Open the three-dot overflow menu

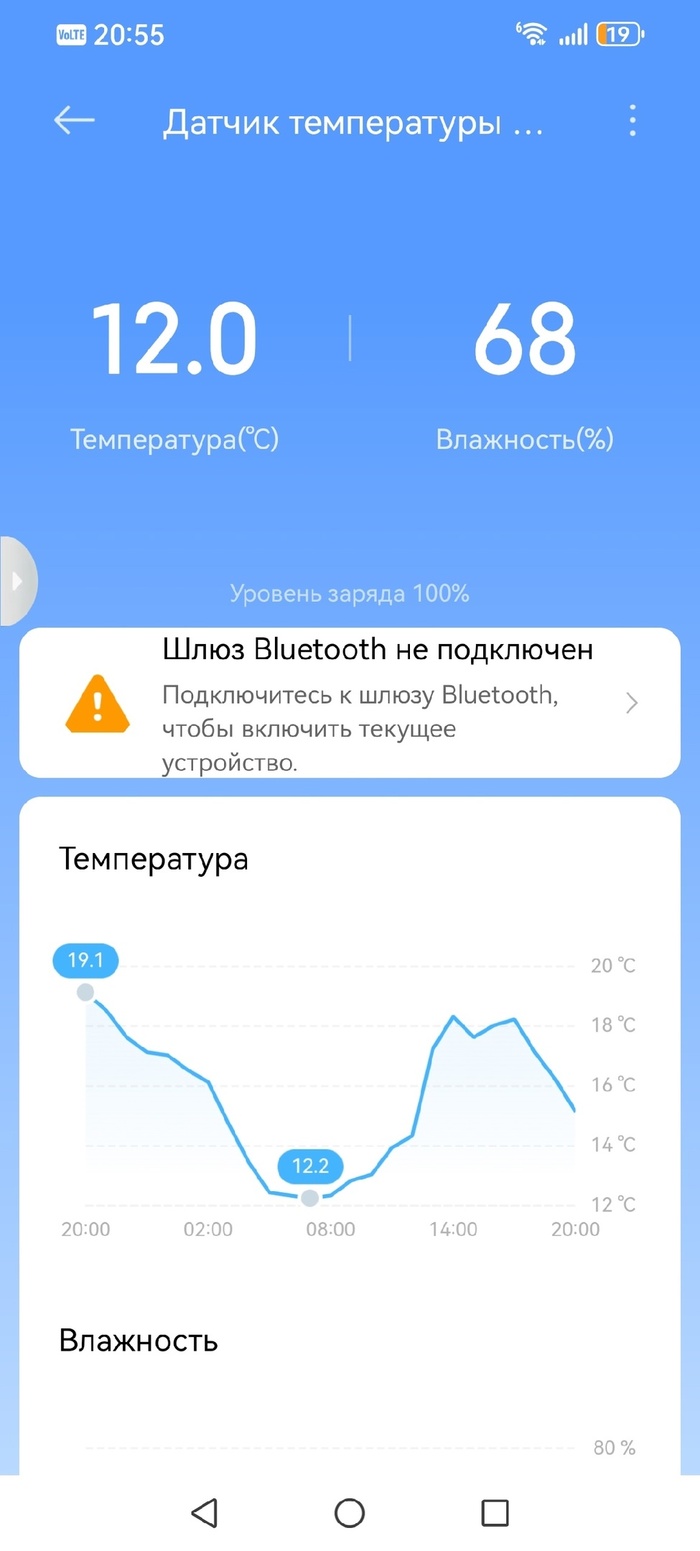coord(632,121)
